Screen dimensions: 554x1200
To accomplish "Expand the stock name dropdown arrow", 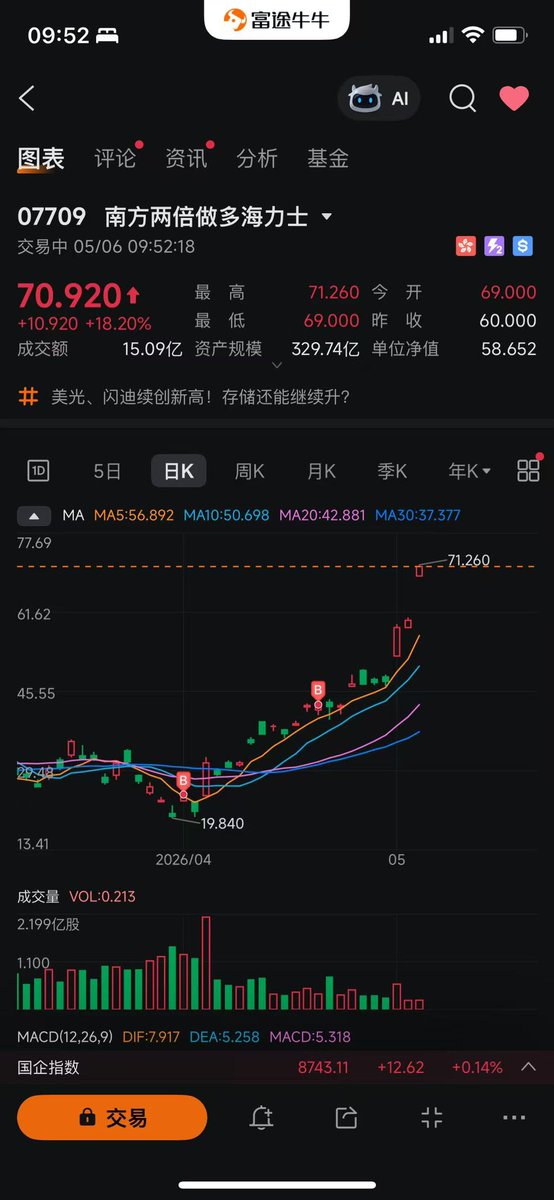I will point(326,217).
